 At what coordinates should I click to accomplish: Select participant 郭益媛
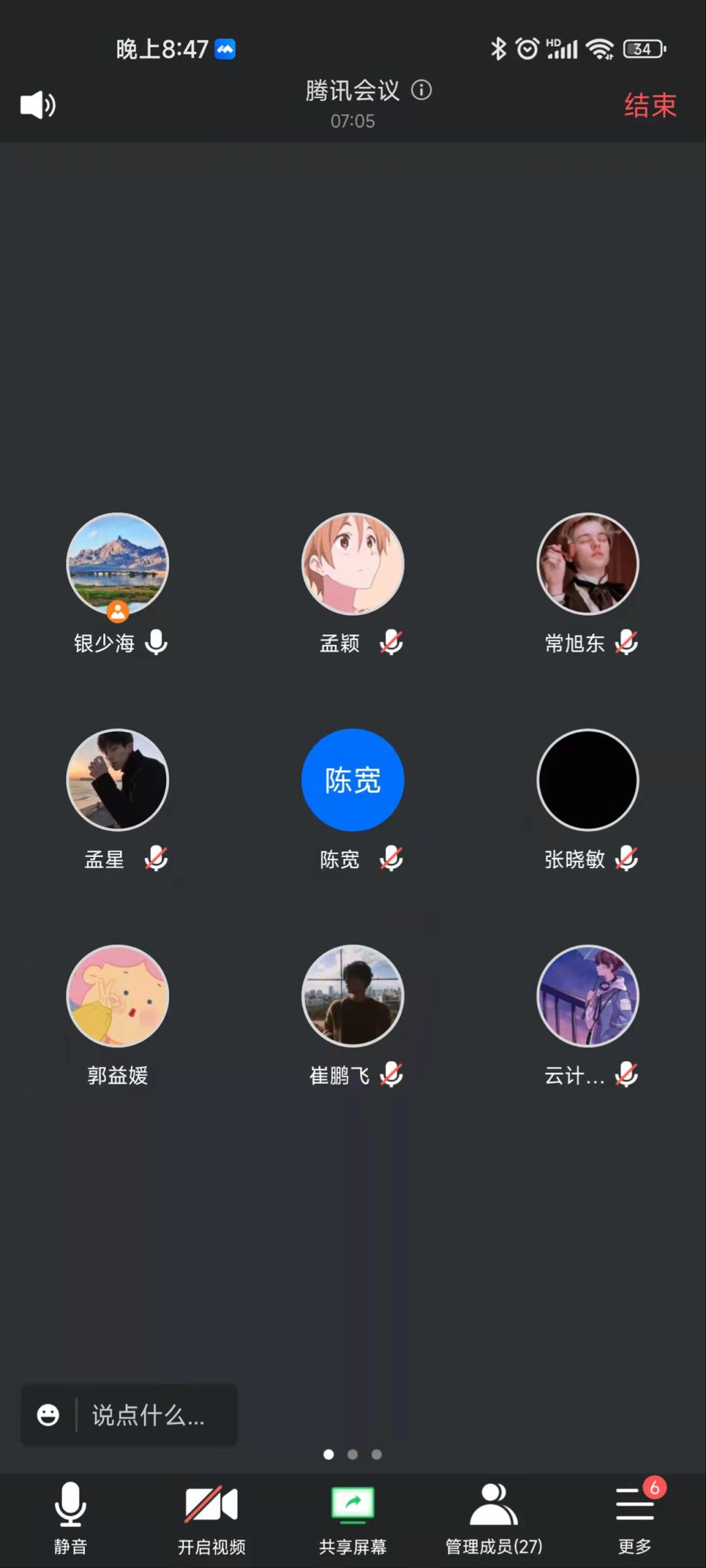(118, 996)
